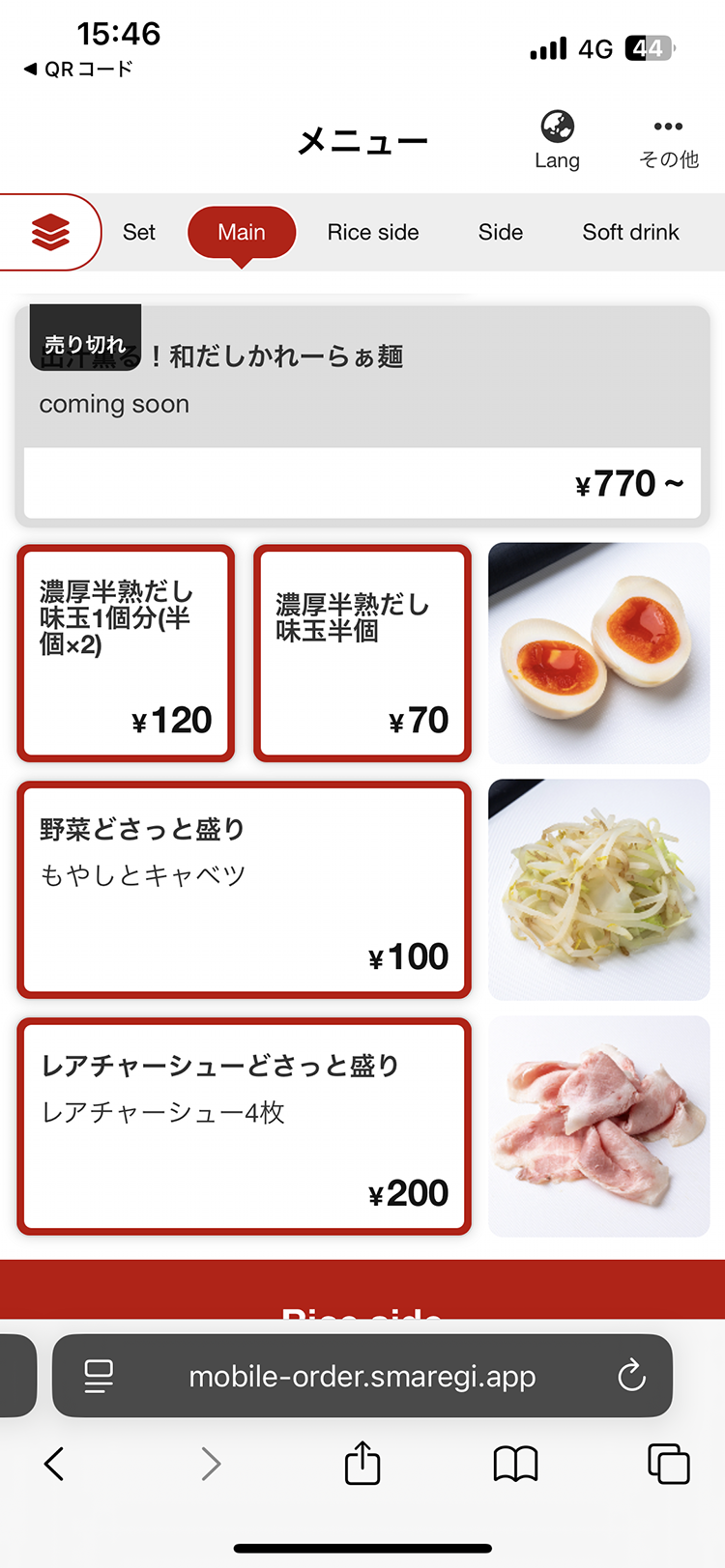
Task: Return to the QR コード app
Action: point(77,69)
